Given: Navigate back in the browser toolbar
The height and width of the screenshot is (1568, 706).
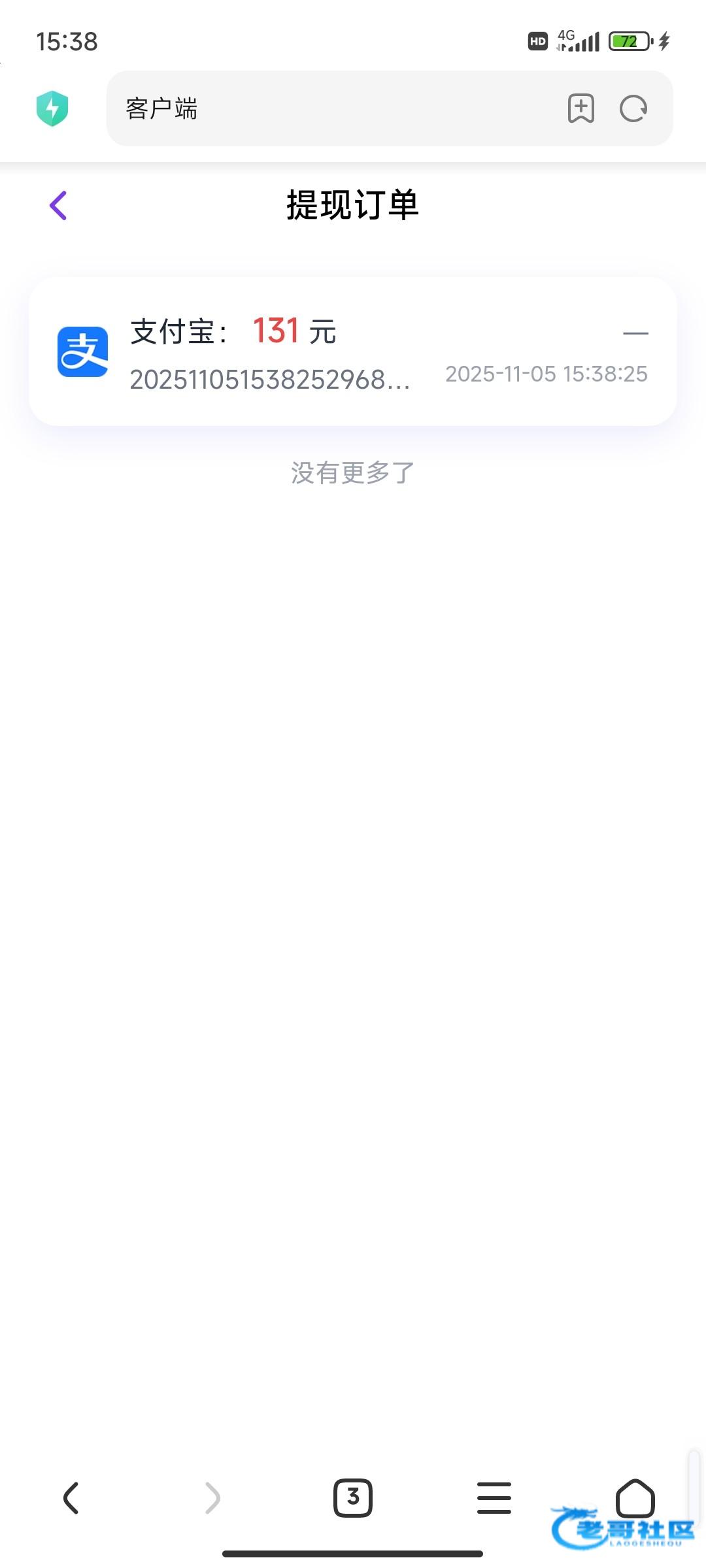Looking at the screenshot, I should tap(71, 1497).
